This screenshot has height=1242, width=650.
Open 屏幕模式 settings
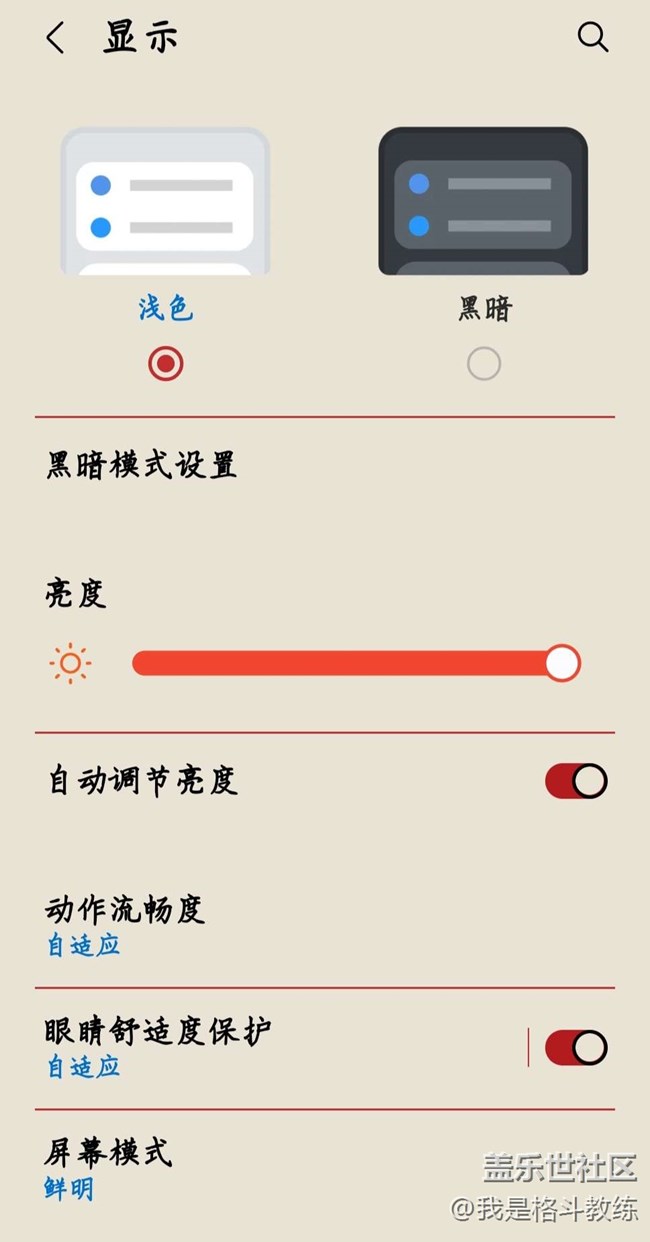[325, 1168]
